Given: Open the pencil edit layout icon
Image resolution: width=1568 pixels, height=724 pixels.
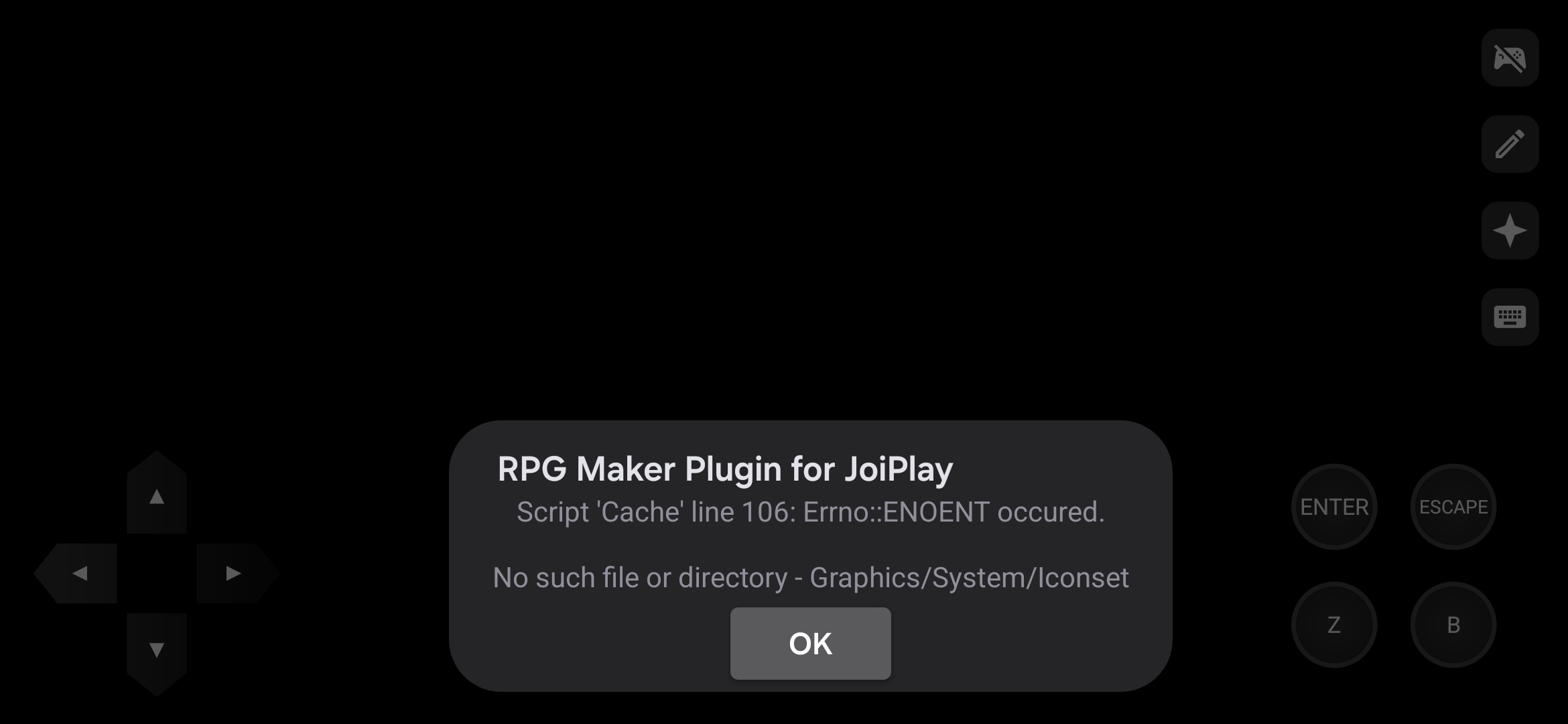Looking at the screenshot, I should click(x=1510, y=144).
